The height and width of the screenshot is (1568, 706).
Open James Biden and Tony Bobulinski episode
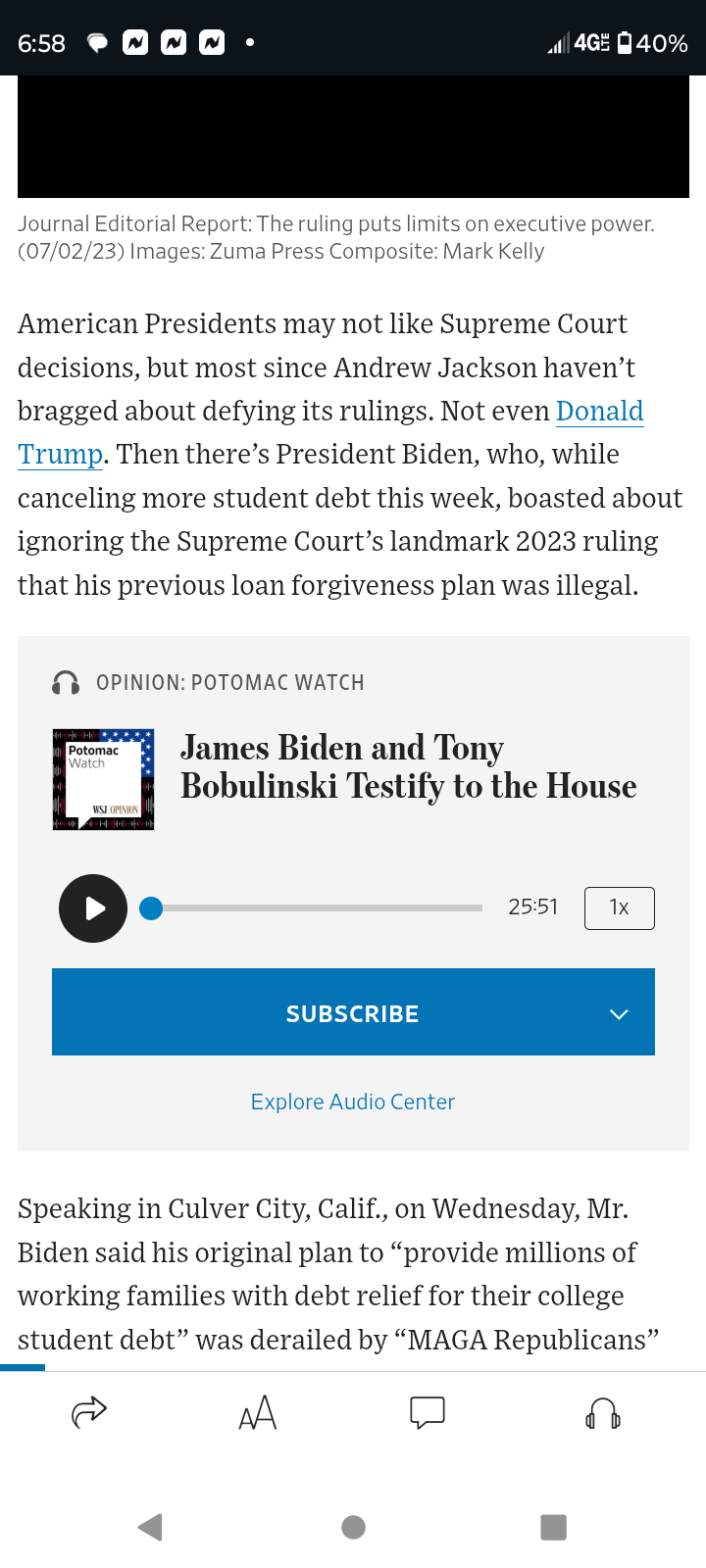pos(409,766)
